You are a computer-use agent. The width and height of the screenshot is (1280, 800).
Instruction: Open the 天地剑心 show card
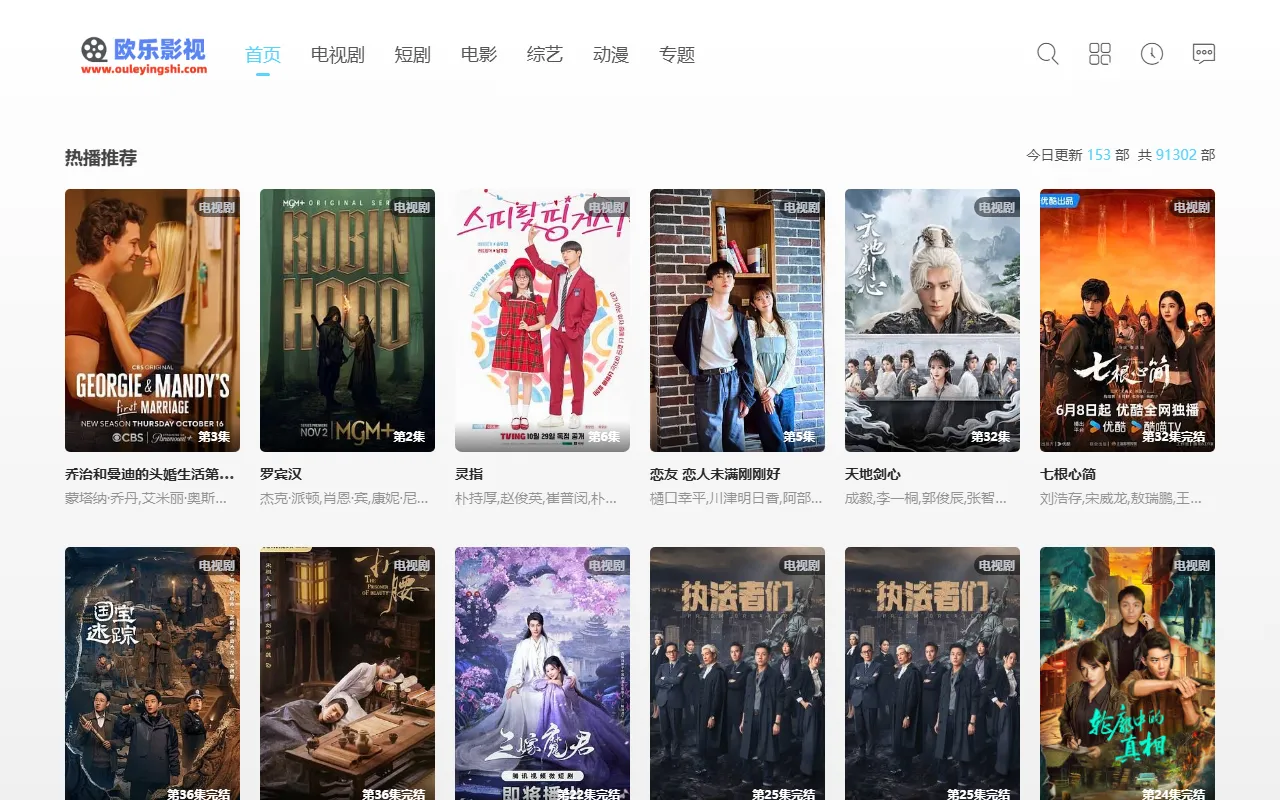(x=932, y=320)
